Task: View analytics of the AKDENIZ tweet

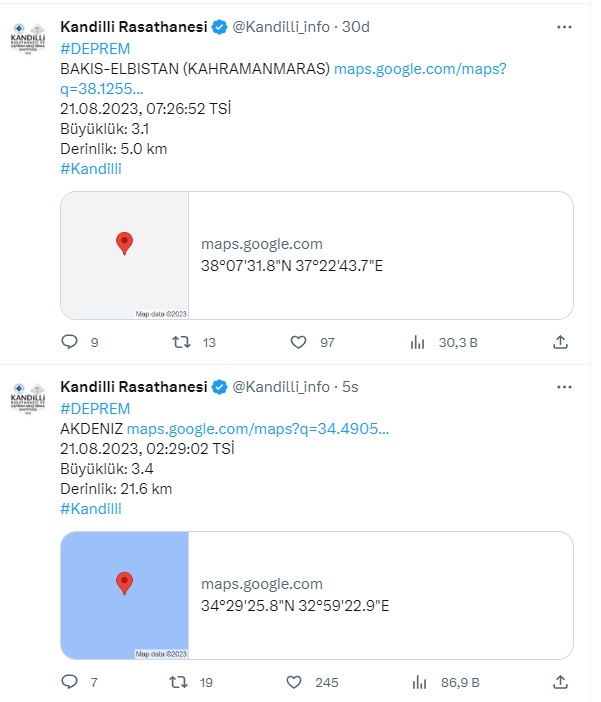Action: 418,682
